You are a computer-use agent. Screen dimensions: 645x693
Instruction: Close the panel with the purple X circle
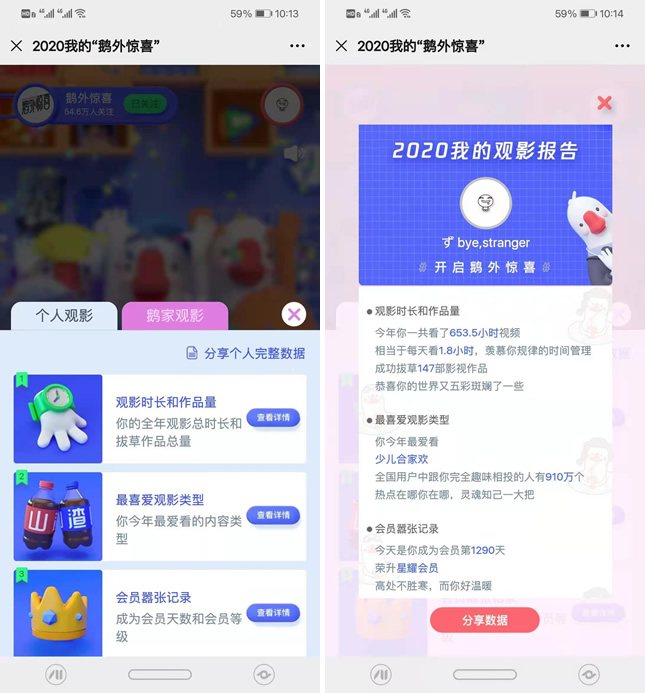pyautogui.click(x=293, y=315)
